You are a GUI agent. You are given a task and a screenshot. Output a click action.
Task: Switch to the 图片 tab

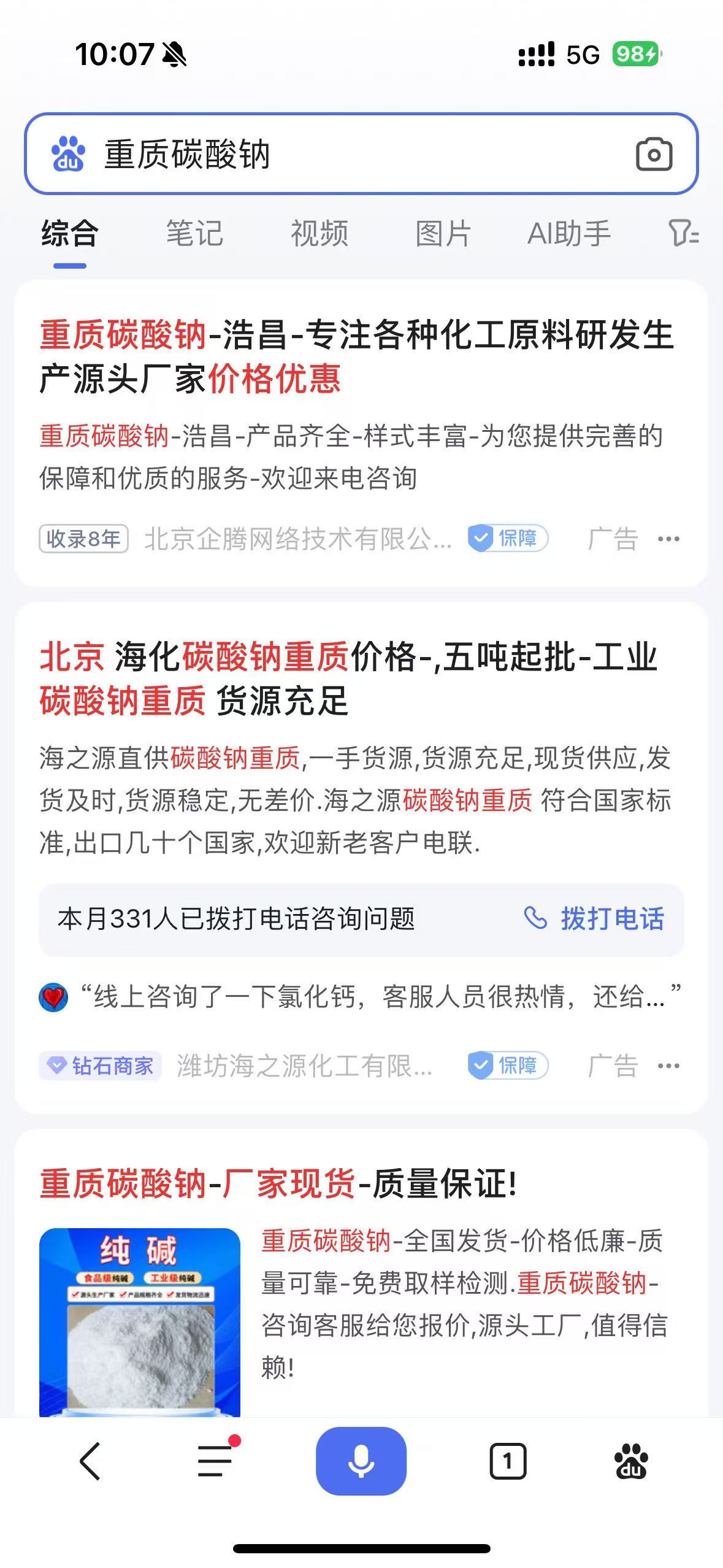[x=443, y=234]
